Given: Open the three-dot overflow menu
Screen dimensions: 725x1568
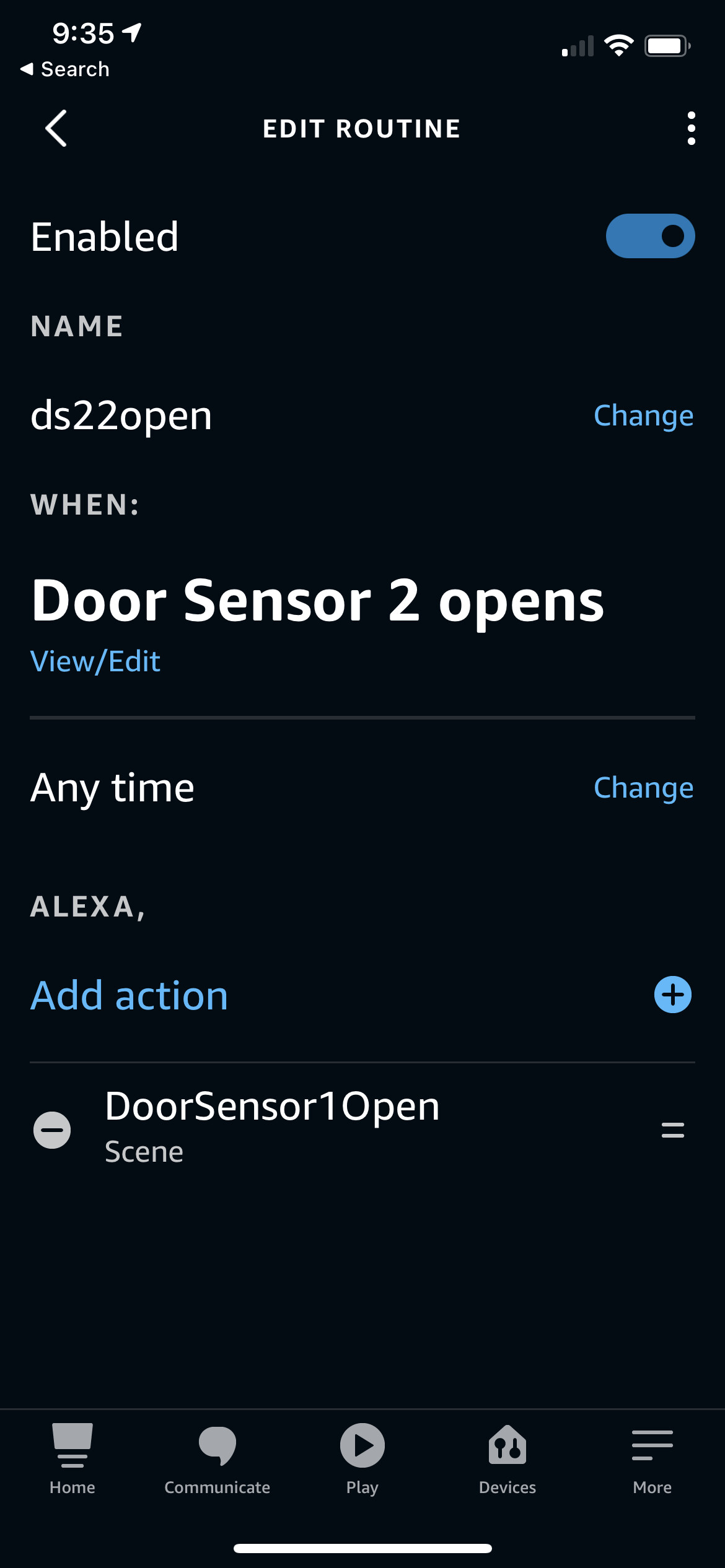Looking at the screenshot, I should pyautogui.click(x=692, y=128).
